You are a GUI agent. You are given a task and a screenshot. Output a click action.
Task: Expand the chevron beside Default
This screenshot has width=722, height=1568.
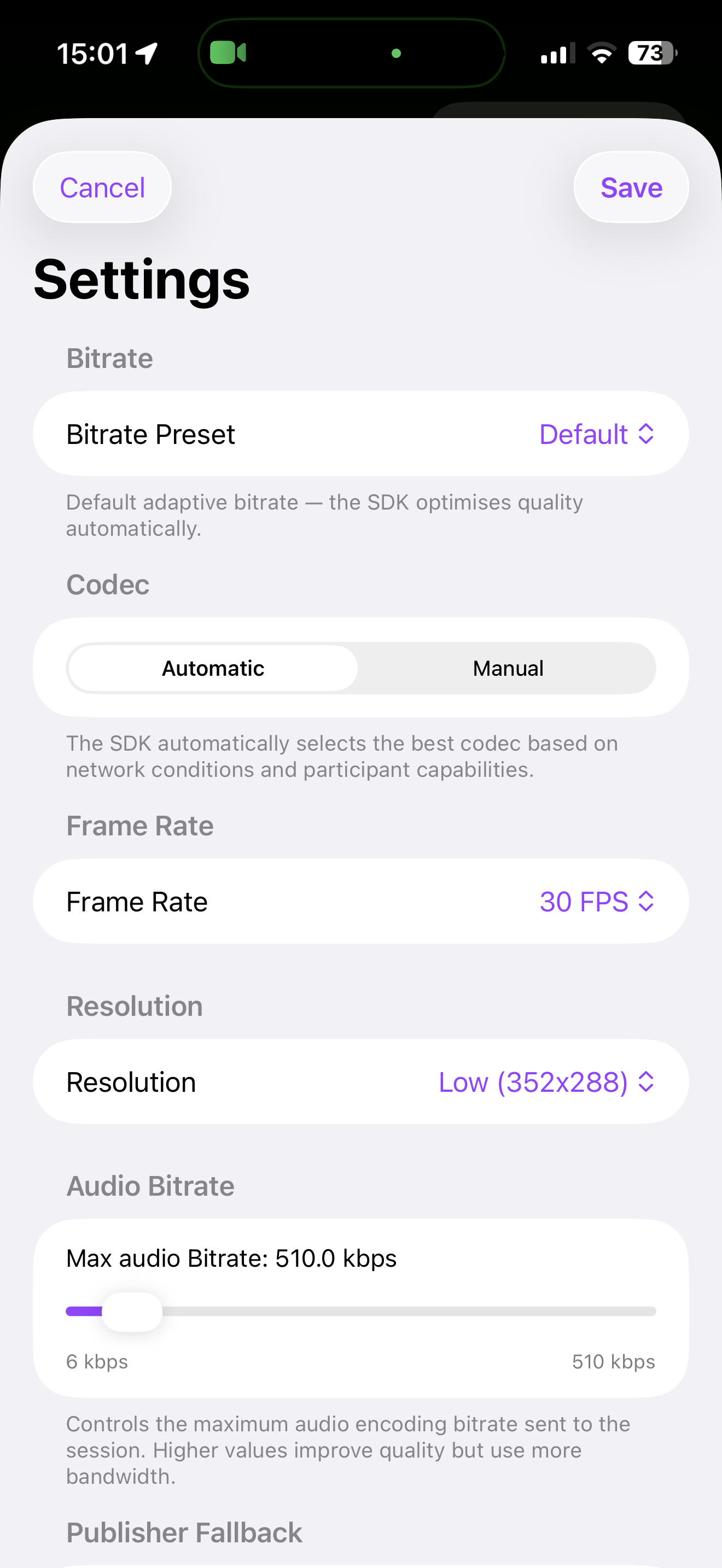pyautogui.click(x=647, y=434)
